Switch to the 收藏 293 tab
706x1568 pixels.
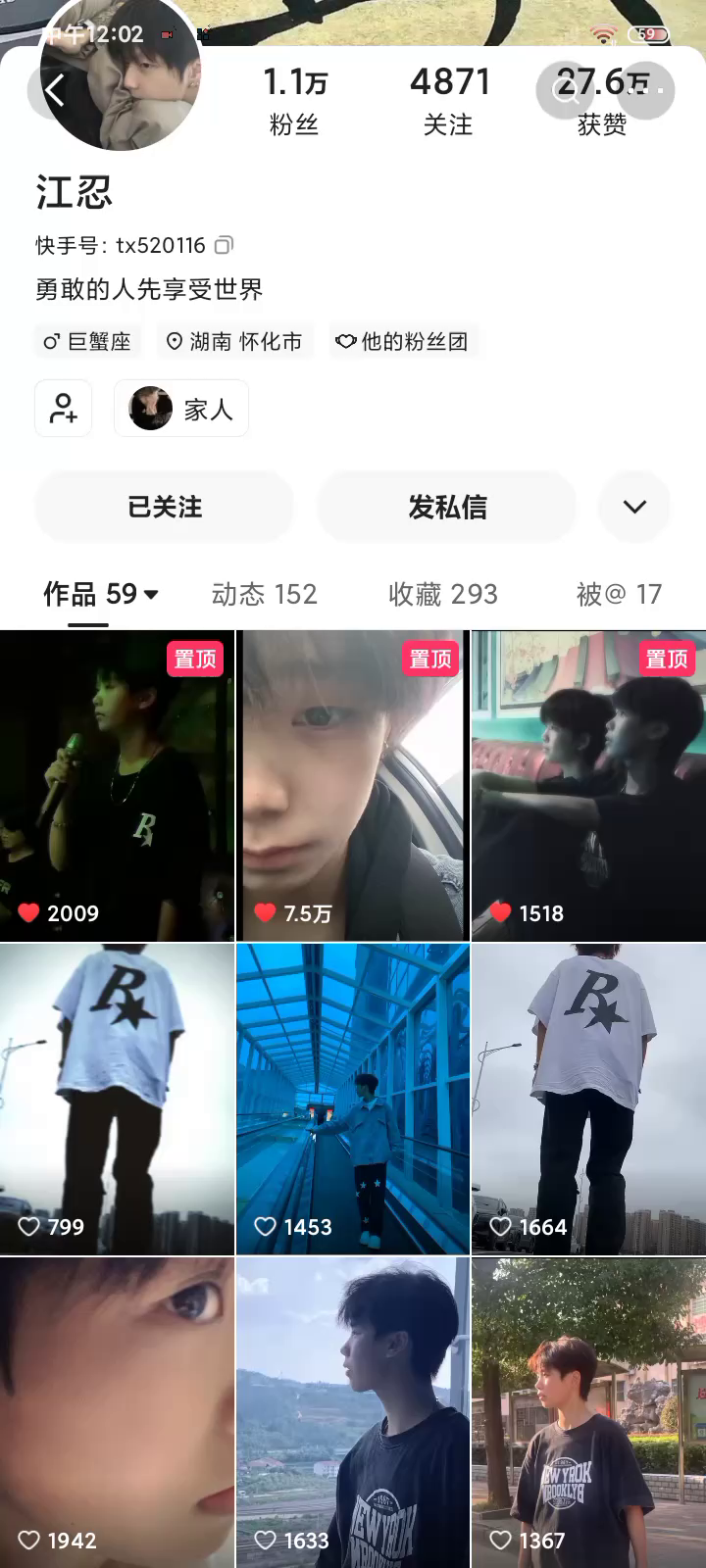click(442, 594)
